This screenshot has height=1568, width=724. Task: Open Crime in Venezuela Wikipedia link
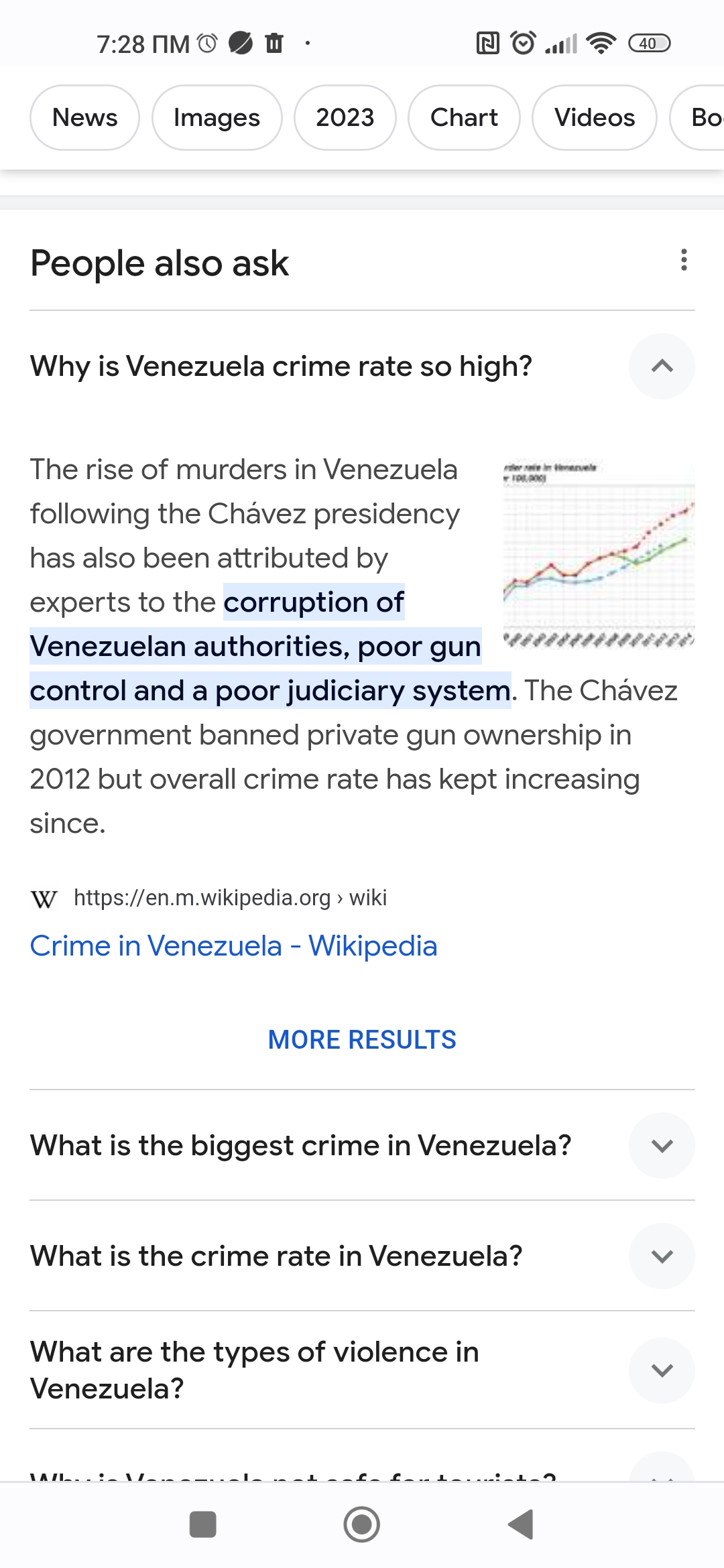[x=233, y=945]
